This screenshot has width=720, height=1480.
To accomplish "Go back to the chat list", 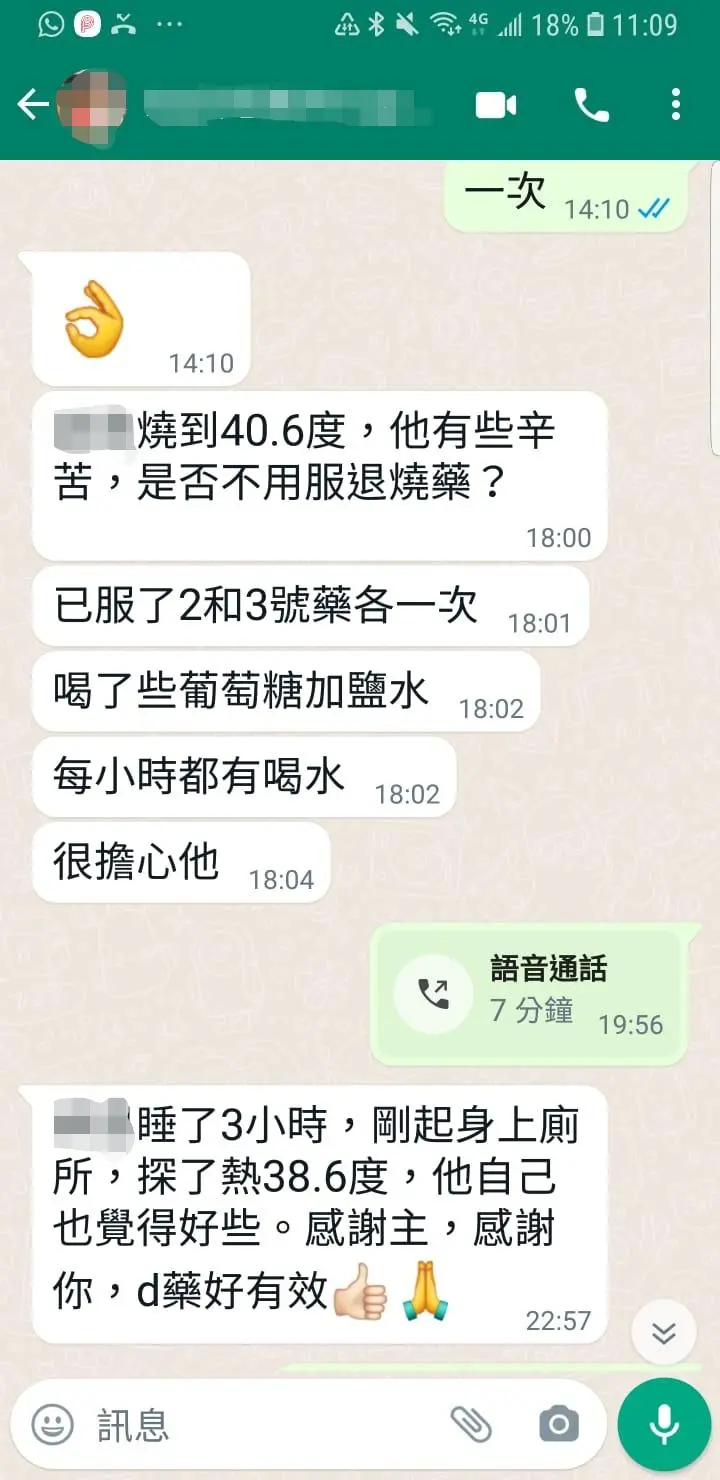I will click(33, 104).
